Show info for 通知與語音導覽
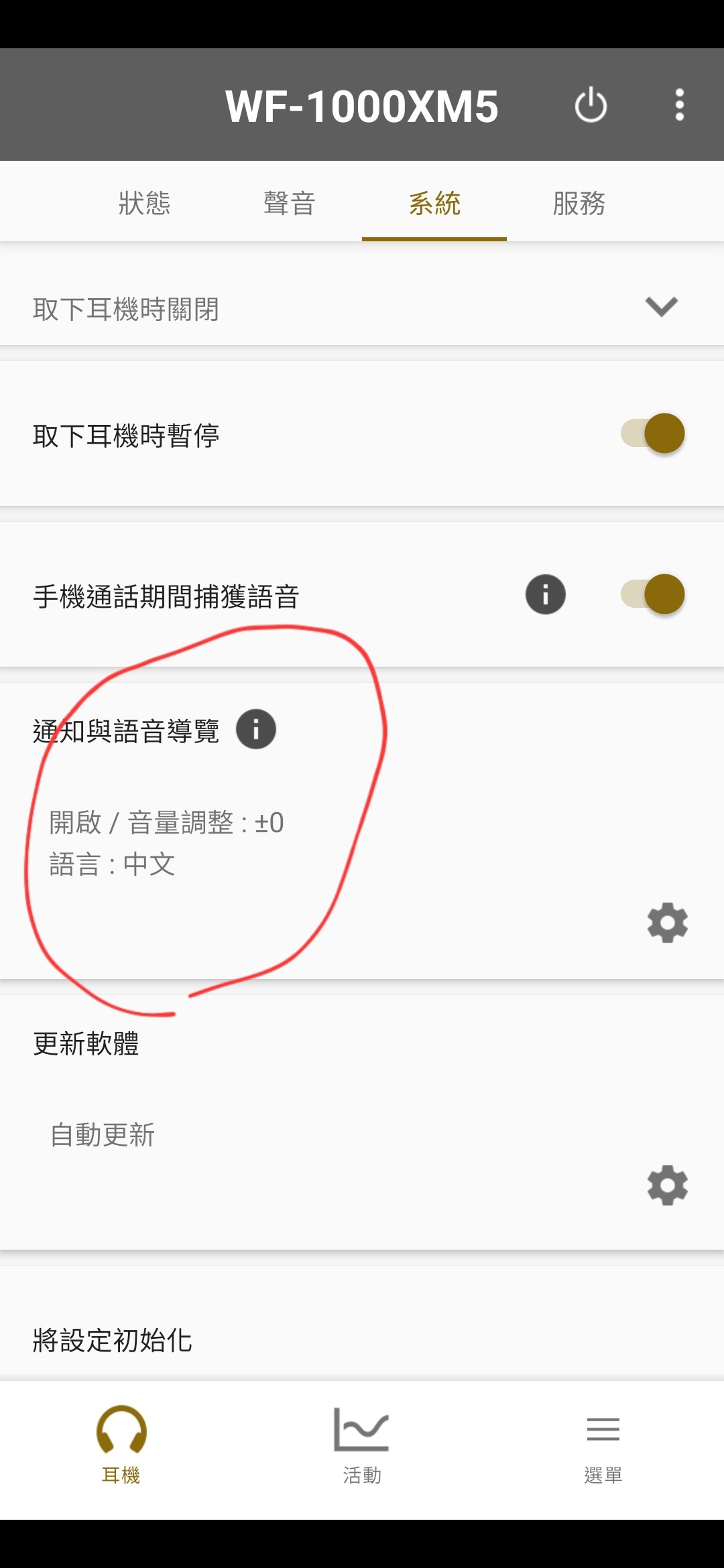The image size is (724, 1568). (x=256, y=729)
